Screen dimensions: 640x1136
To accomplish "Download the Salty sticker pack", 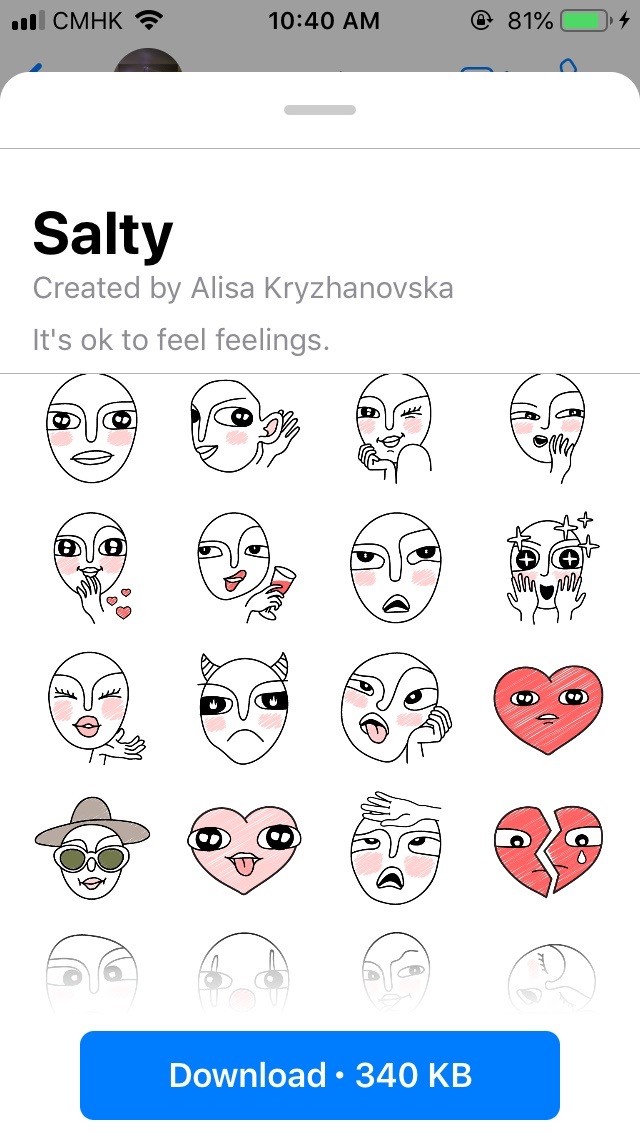I will click(319, 1075).
